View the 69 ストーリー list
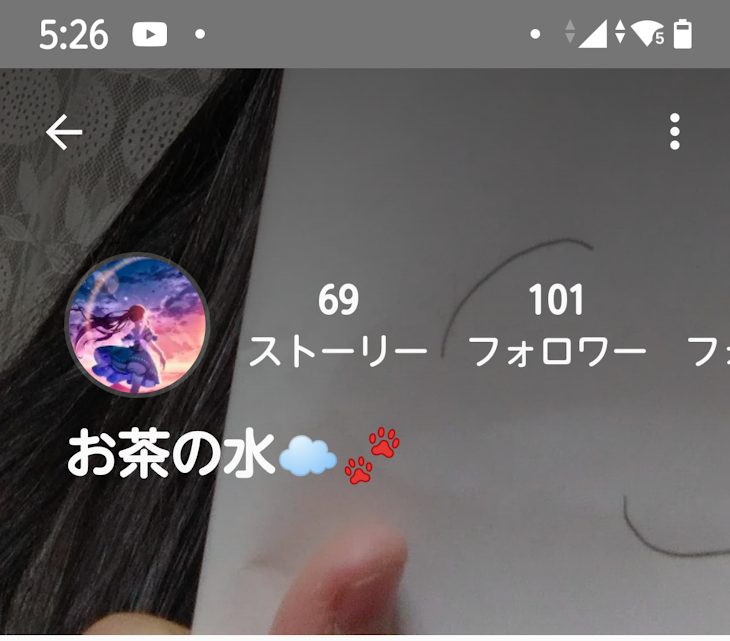730x641 pixels. point(338,325)
